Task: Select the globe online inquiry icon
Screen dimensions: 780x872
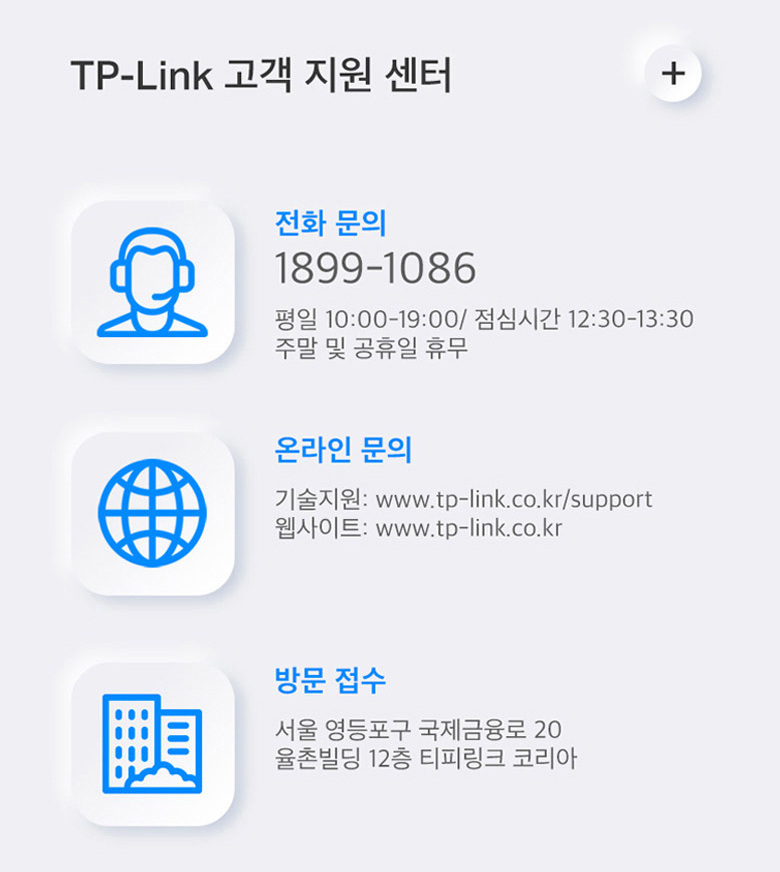Action: [152, 512]
